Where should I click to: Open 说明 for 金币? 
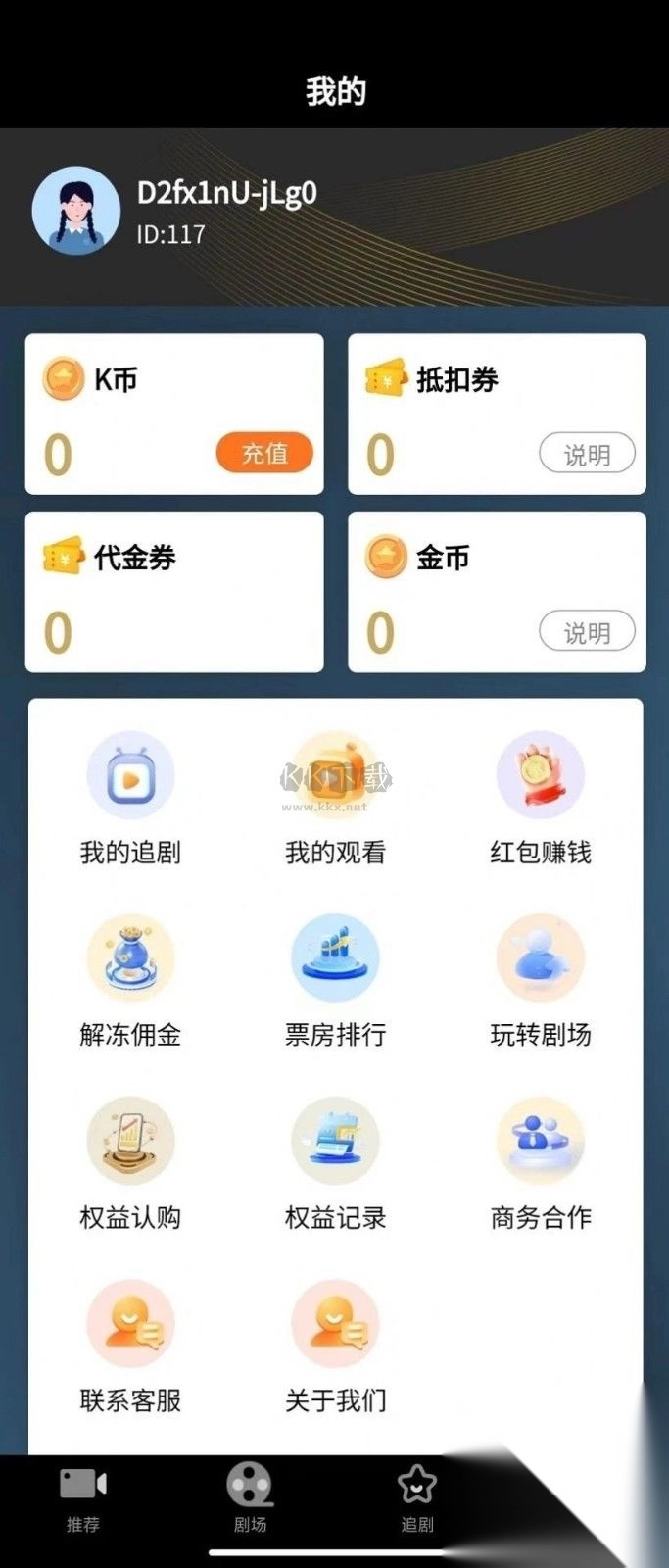[x=587, y=632]
